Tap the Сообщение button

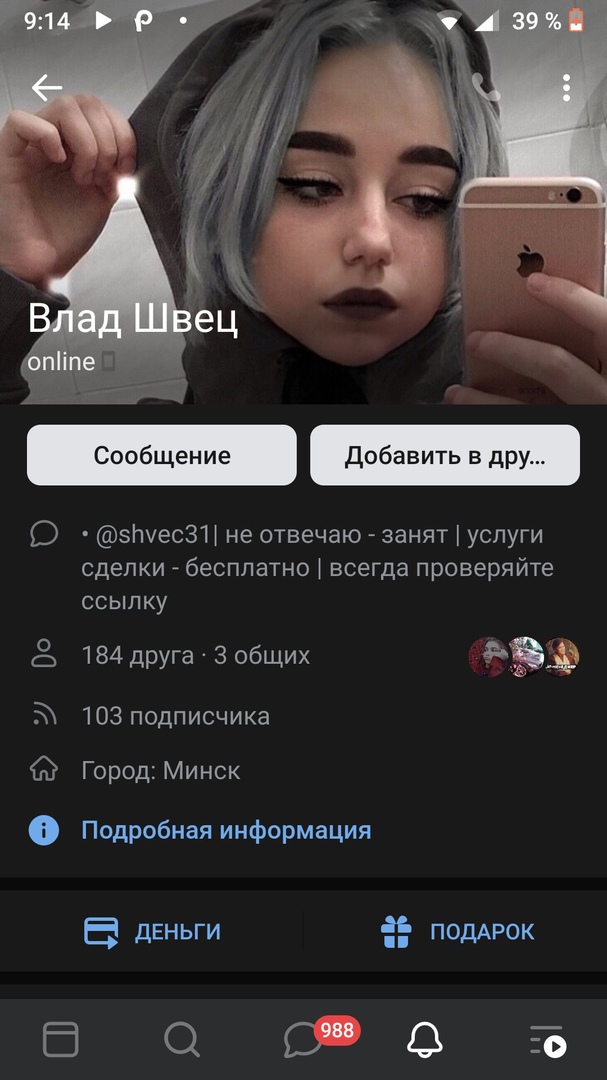pos(162,456)
